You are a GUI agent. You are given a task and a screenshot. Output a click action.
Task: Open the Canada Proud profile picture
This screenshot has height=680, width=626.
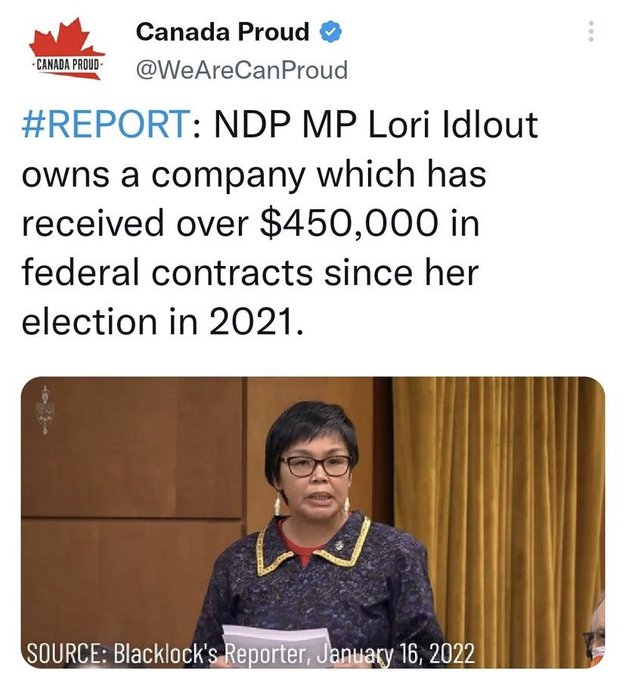pos(66,51)
